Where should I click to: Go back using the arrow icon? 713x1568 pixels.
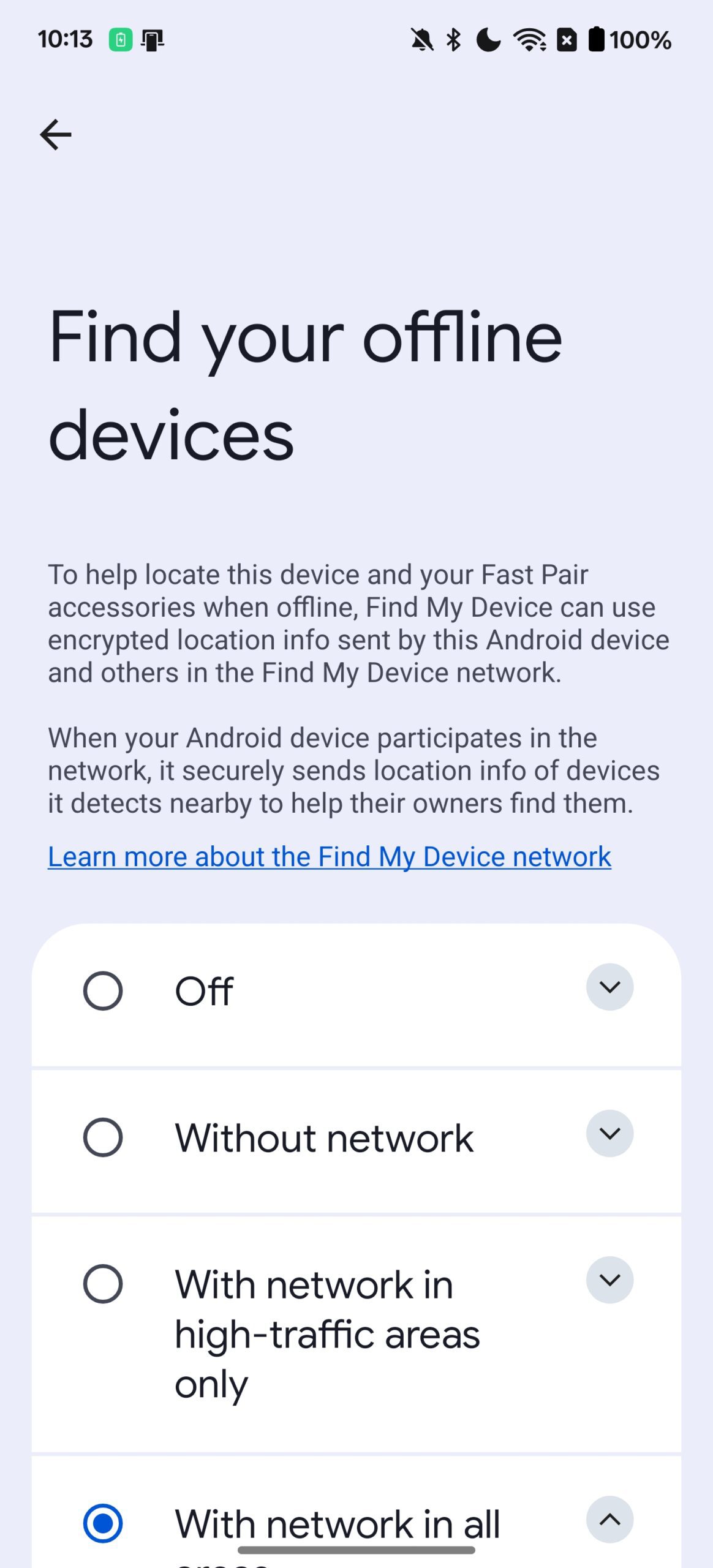[56, 135]
